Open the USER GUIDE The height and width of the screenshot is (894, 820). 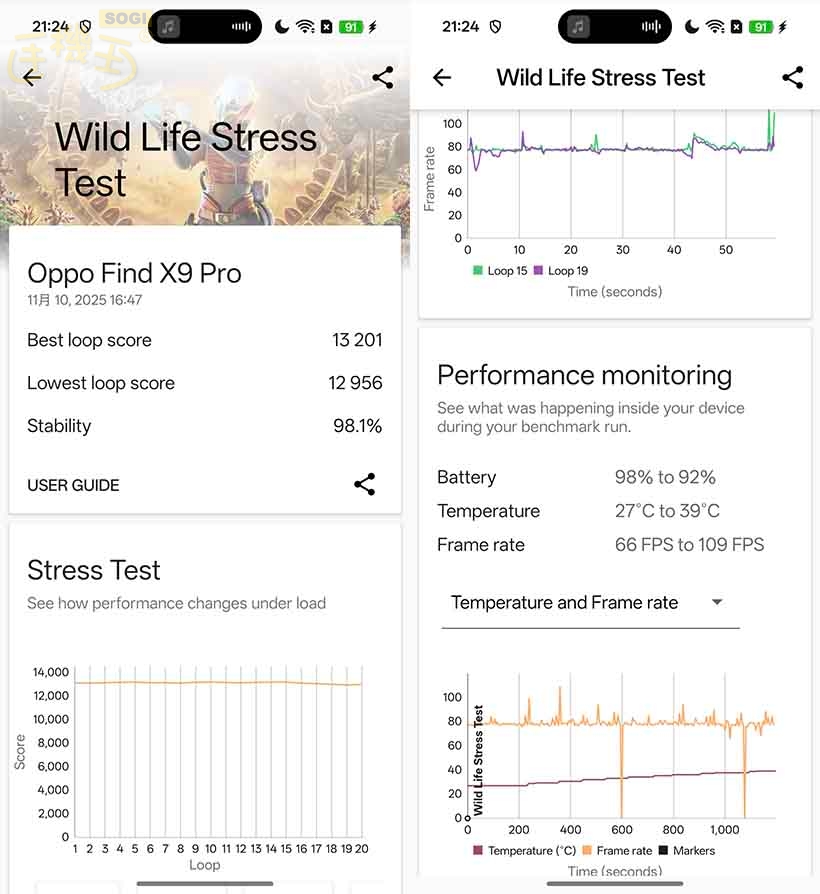pyautogui.click(x=73, y=485)
